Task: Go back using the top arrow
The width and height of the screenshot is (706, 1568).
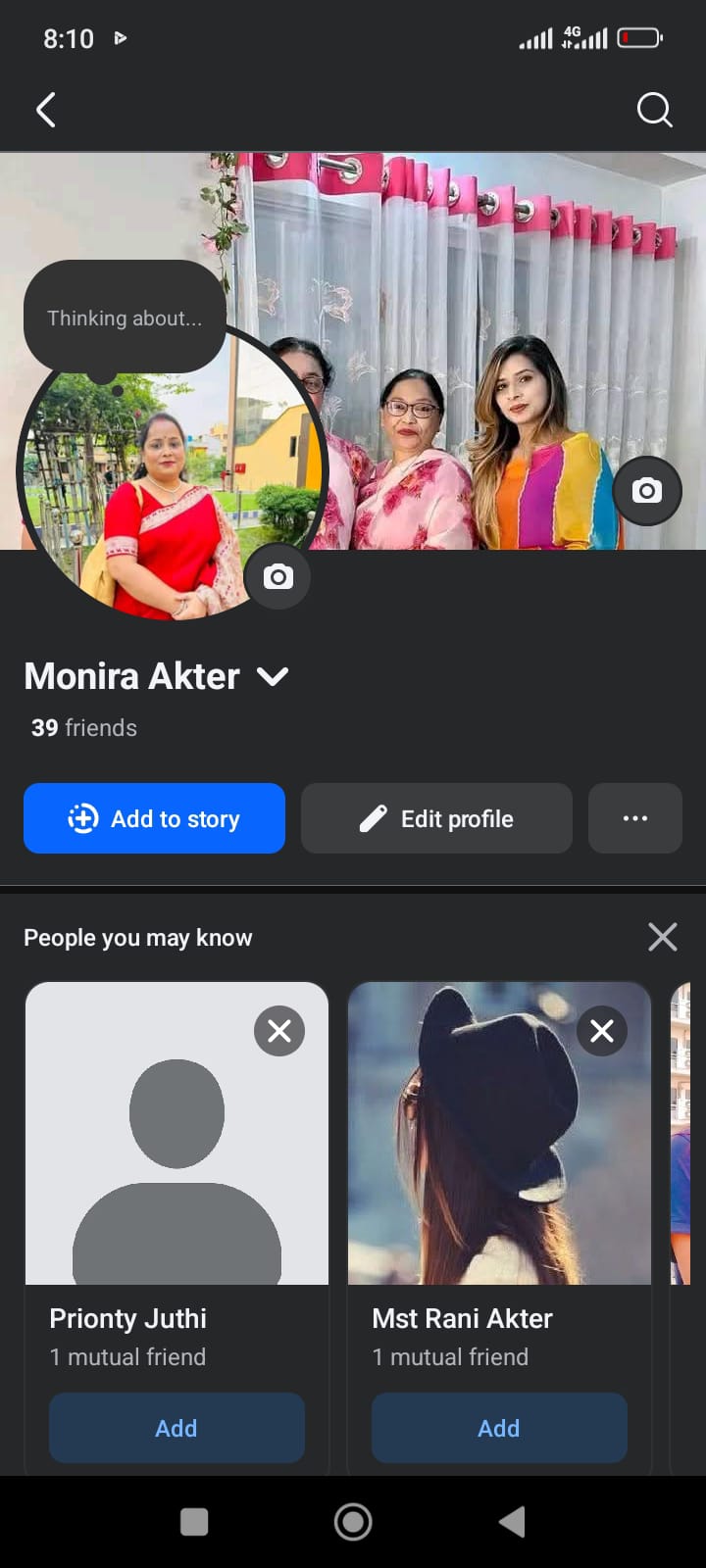Action: pos(45,110)
